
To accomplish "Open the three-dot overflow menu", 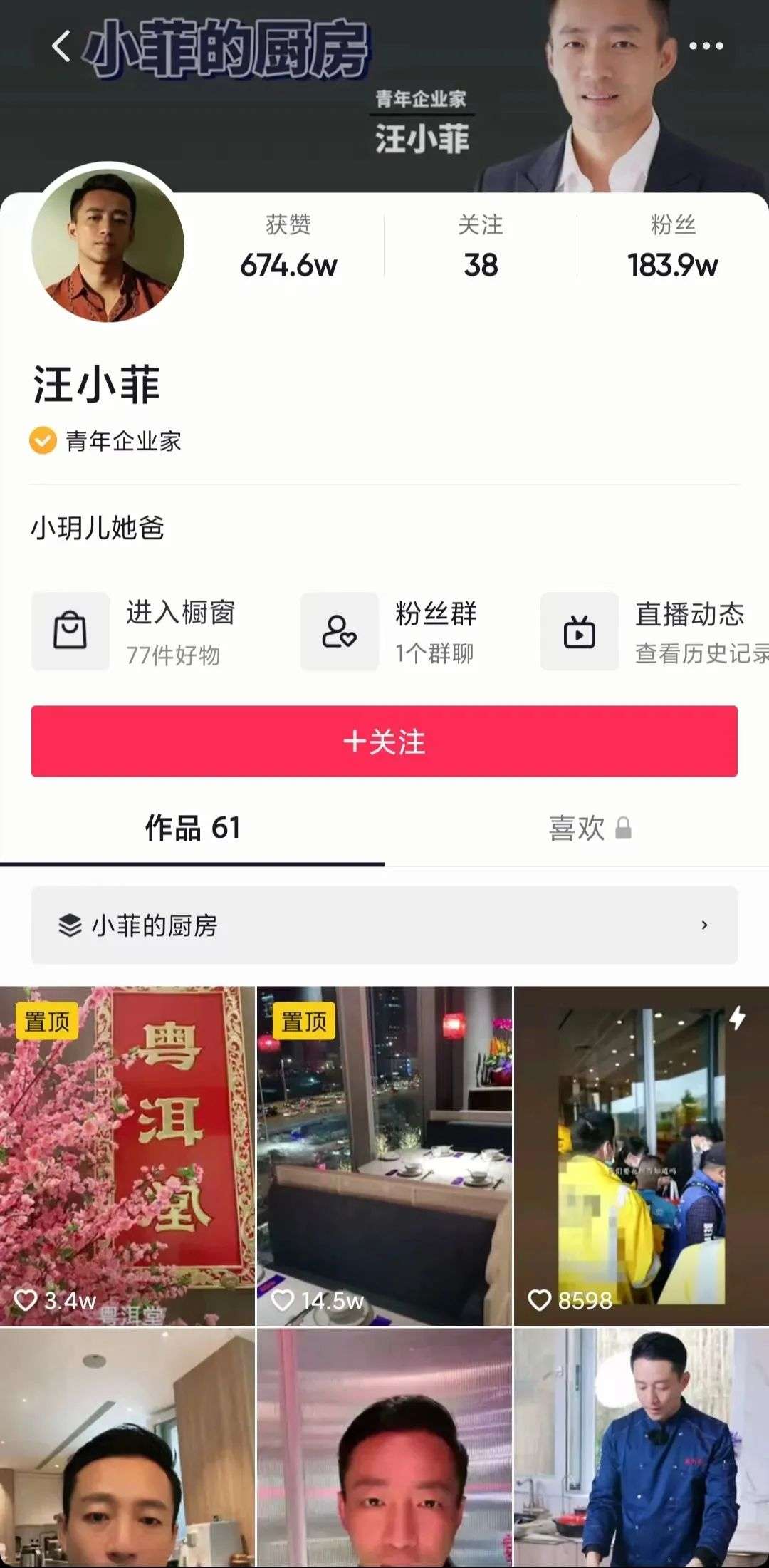I will click(x=706, y=46).
